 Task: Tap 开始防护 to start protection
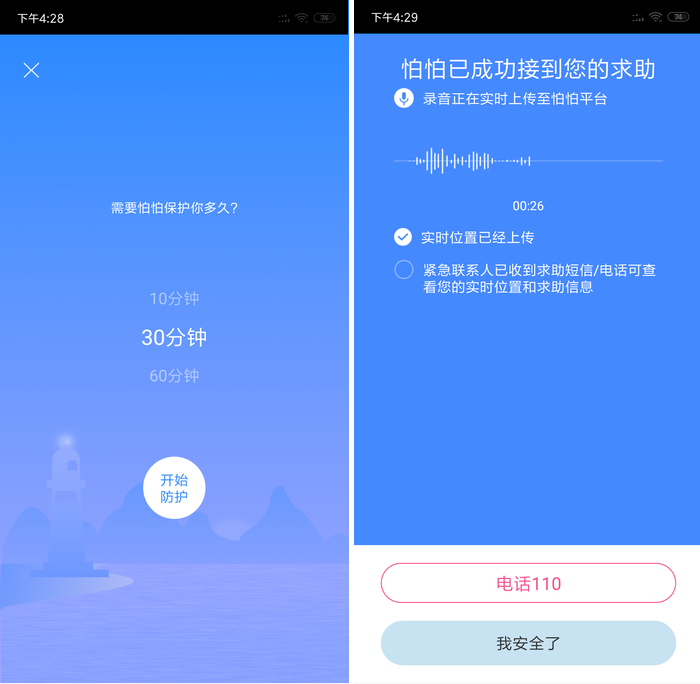coord(174,488)
